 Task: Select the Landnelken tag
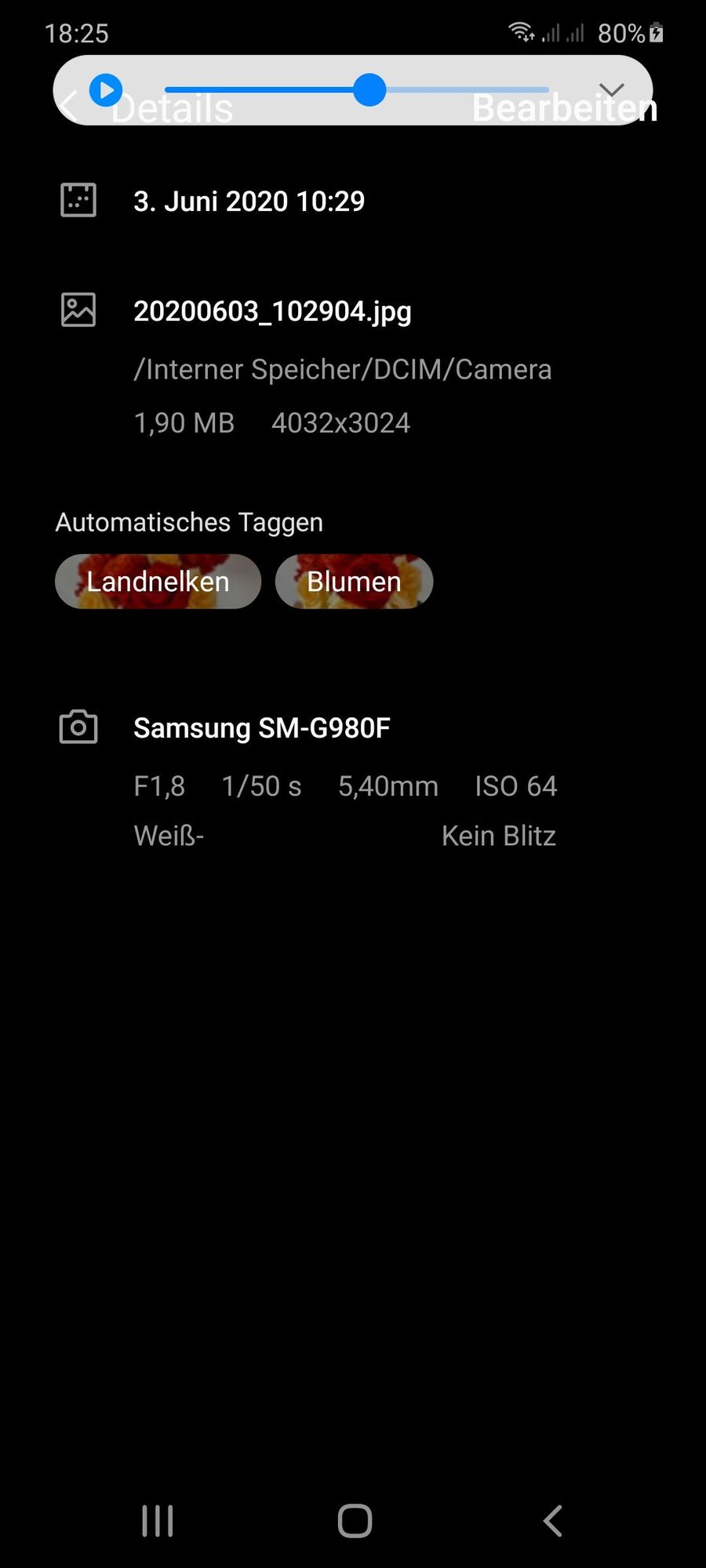point(158,582)
